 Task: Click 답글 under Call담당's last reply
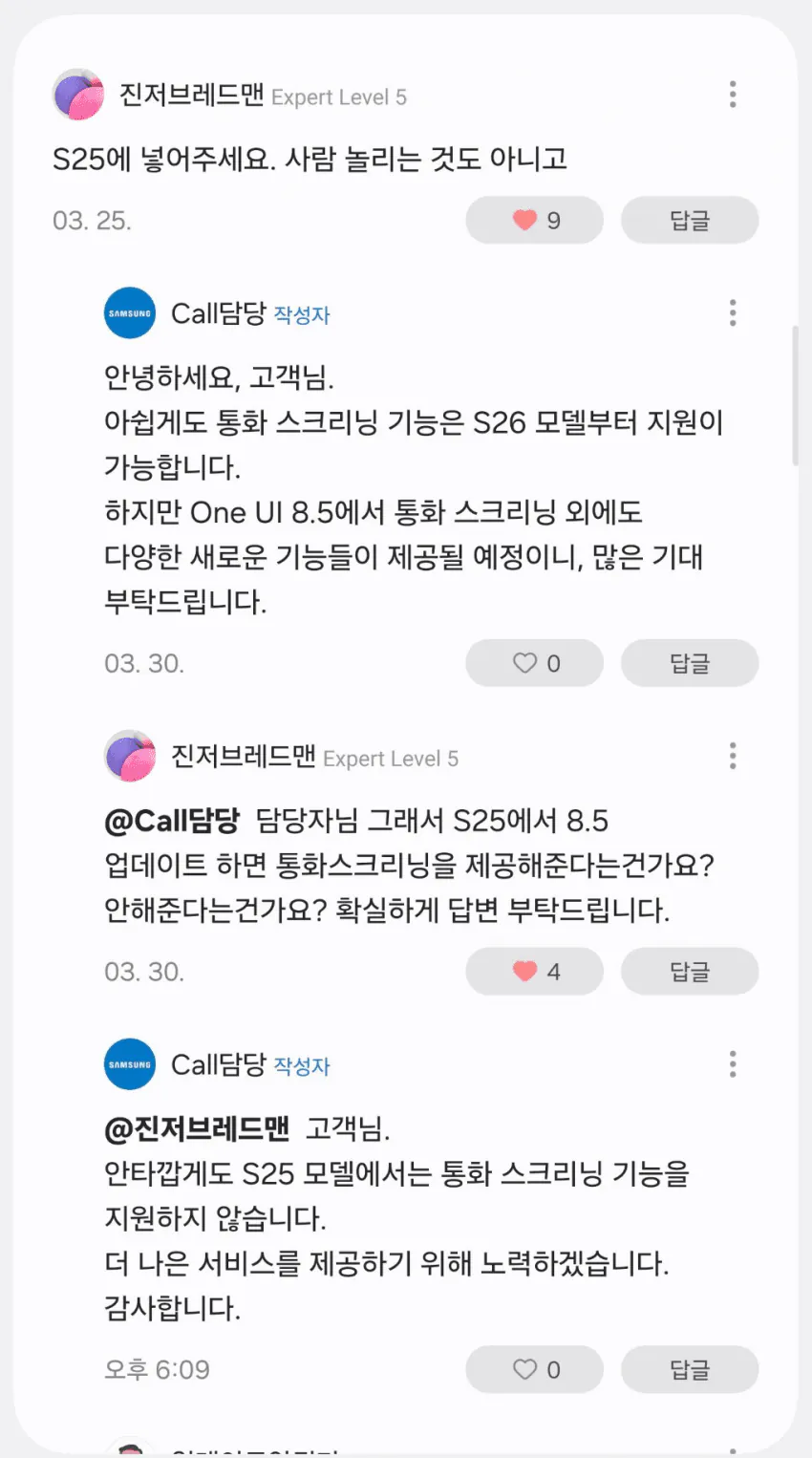(x=690, y=1369)
